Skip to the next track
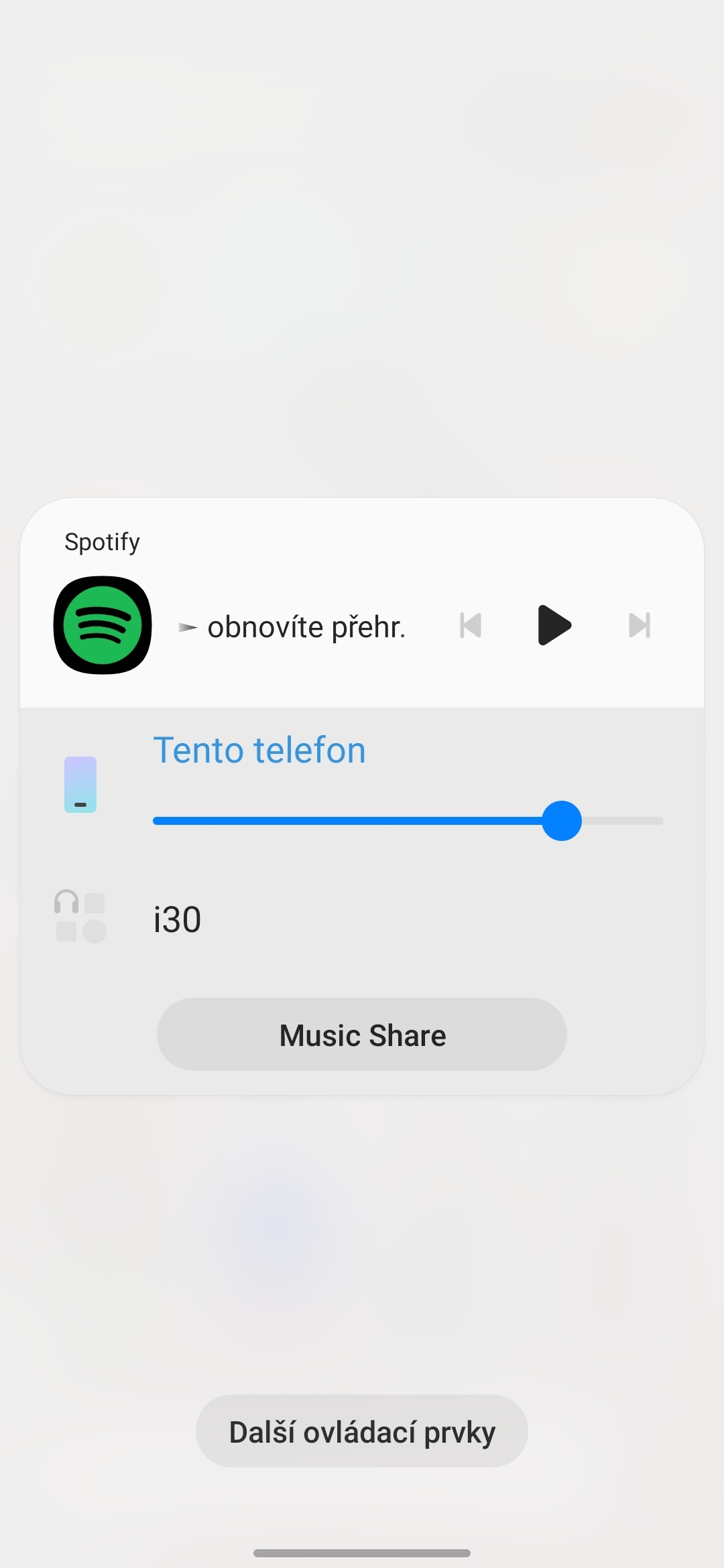Viewport: 724px width, 1568px height. coord(639,625)
